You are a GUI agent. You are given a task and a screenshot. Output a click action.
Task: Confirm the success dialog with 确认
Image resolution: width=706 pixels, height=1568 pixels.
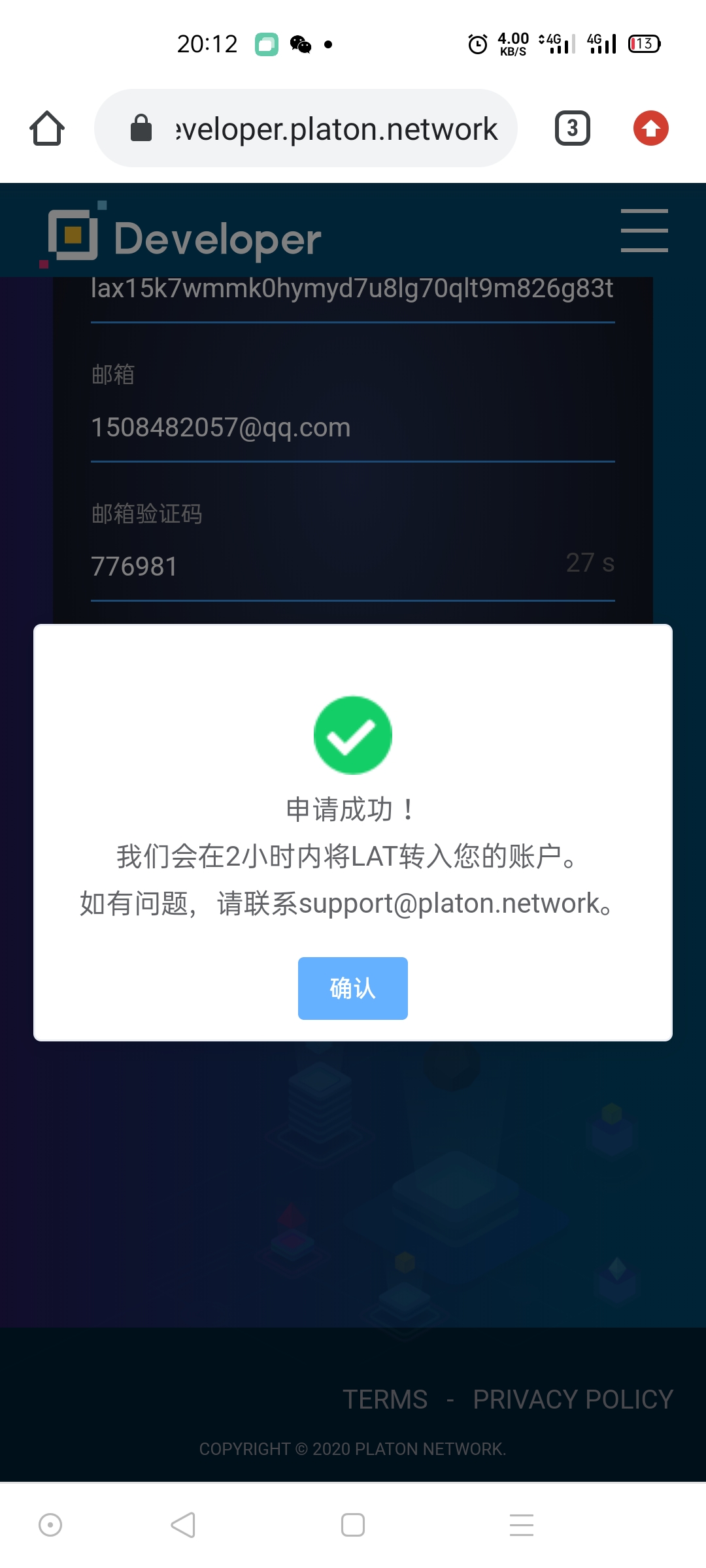pos(353,988)
